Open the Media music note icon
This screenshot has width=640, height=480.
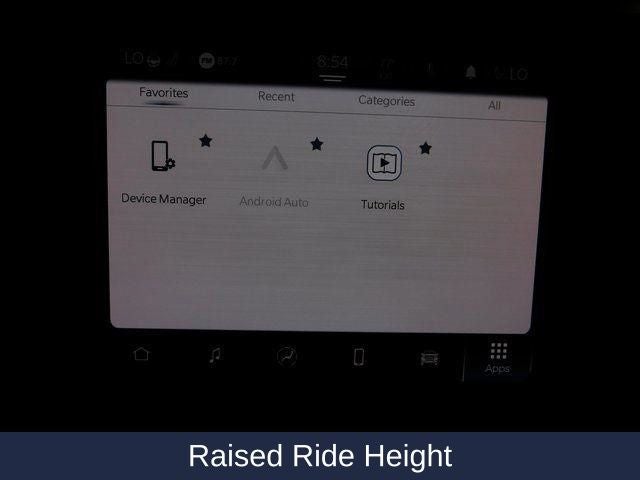click(x=214, y=356)
